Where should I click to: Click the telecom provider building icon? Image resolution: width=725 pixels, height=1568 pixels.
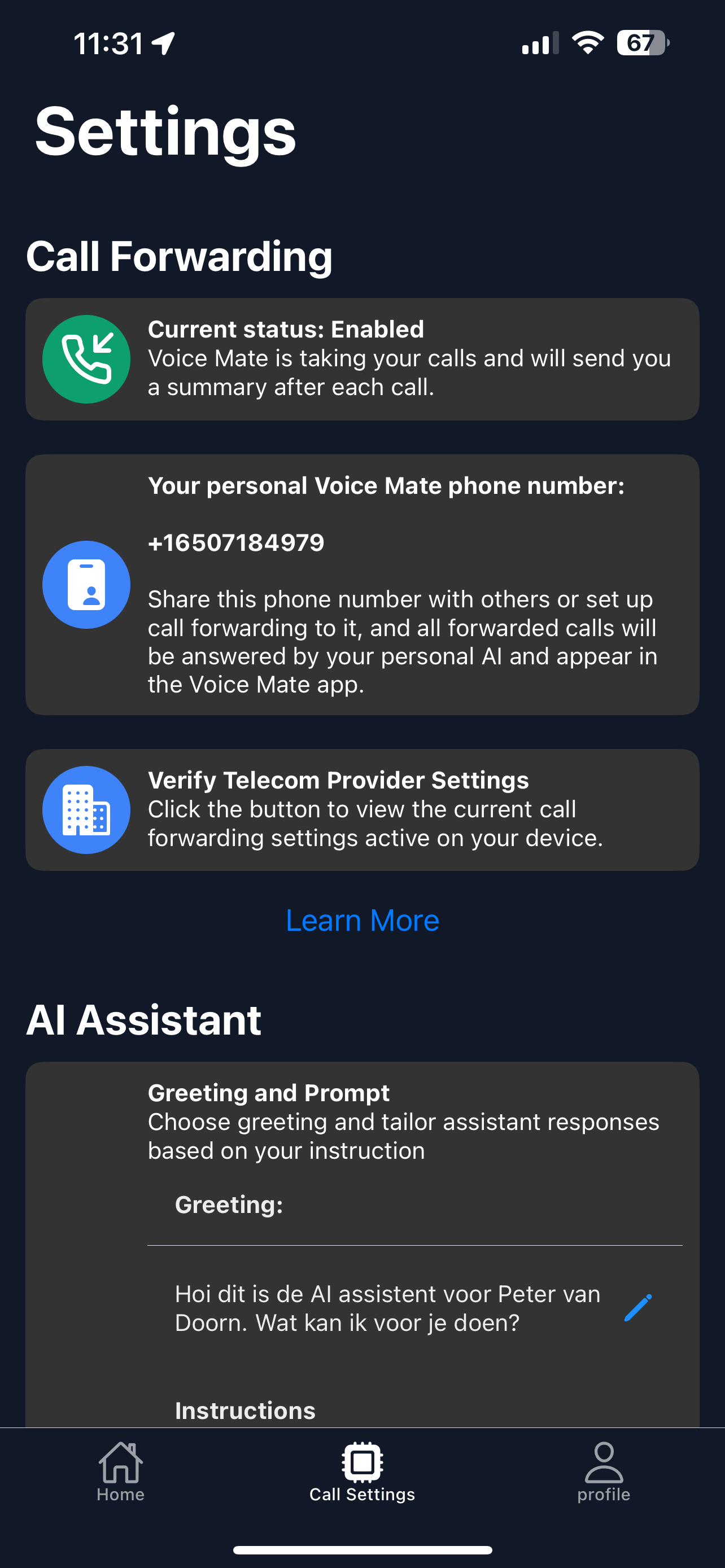(x=86, y=809)
